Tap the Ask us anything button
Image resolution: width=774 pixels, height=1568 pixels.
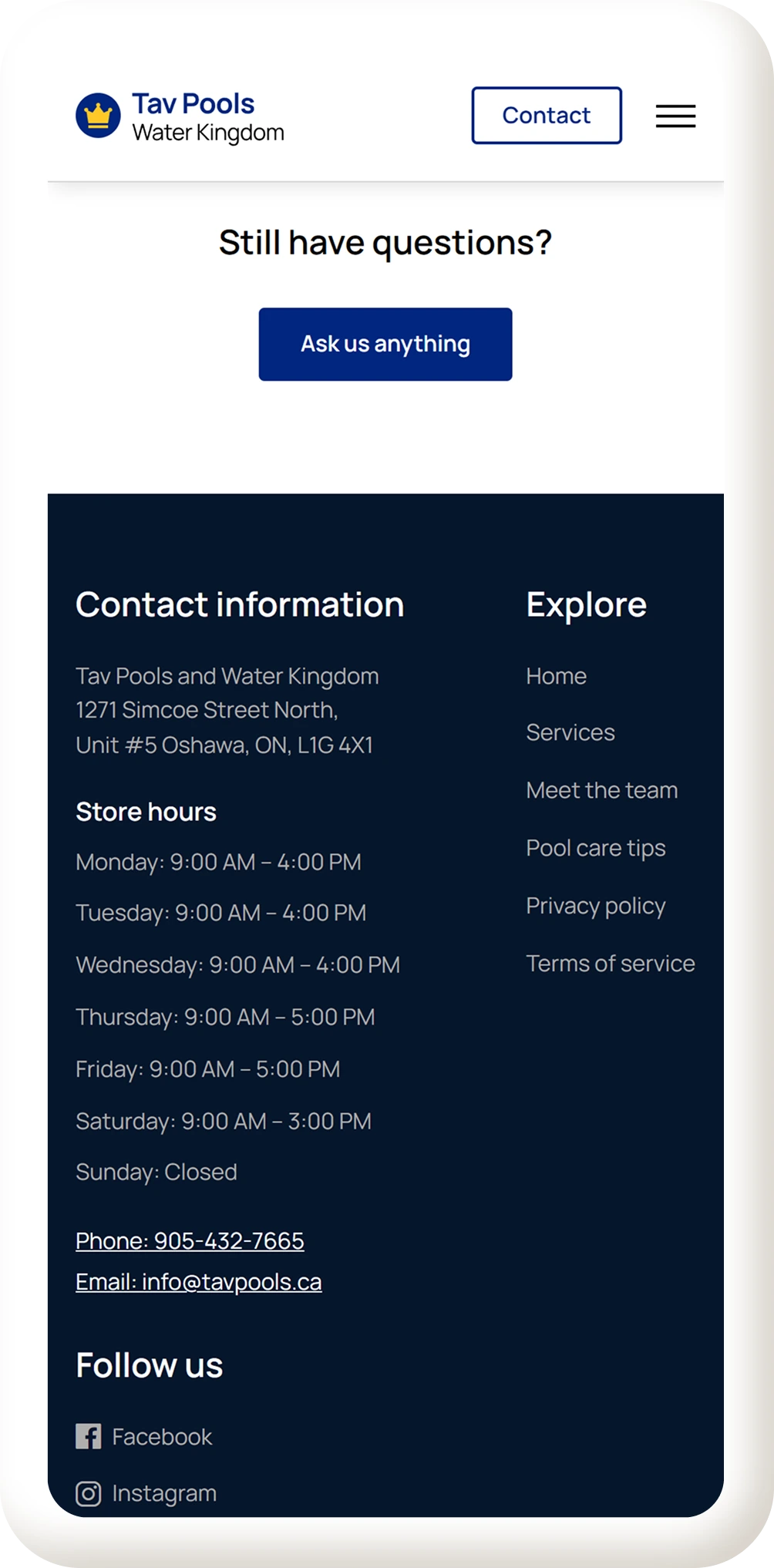tap(385, 344)
